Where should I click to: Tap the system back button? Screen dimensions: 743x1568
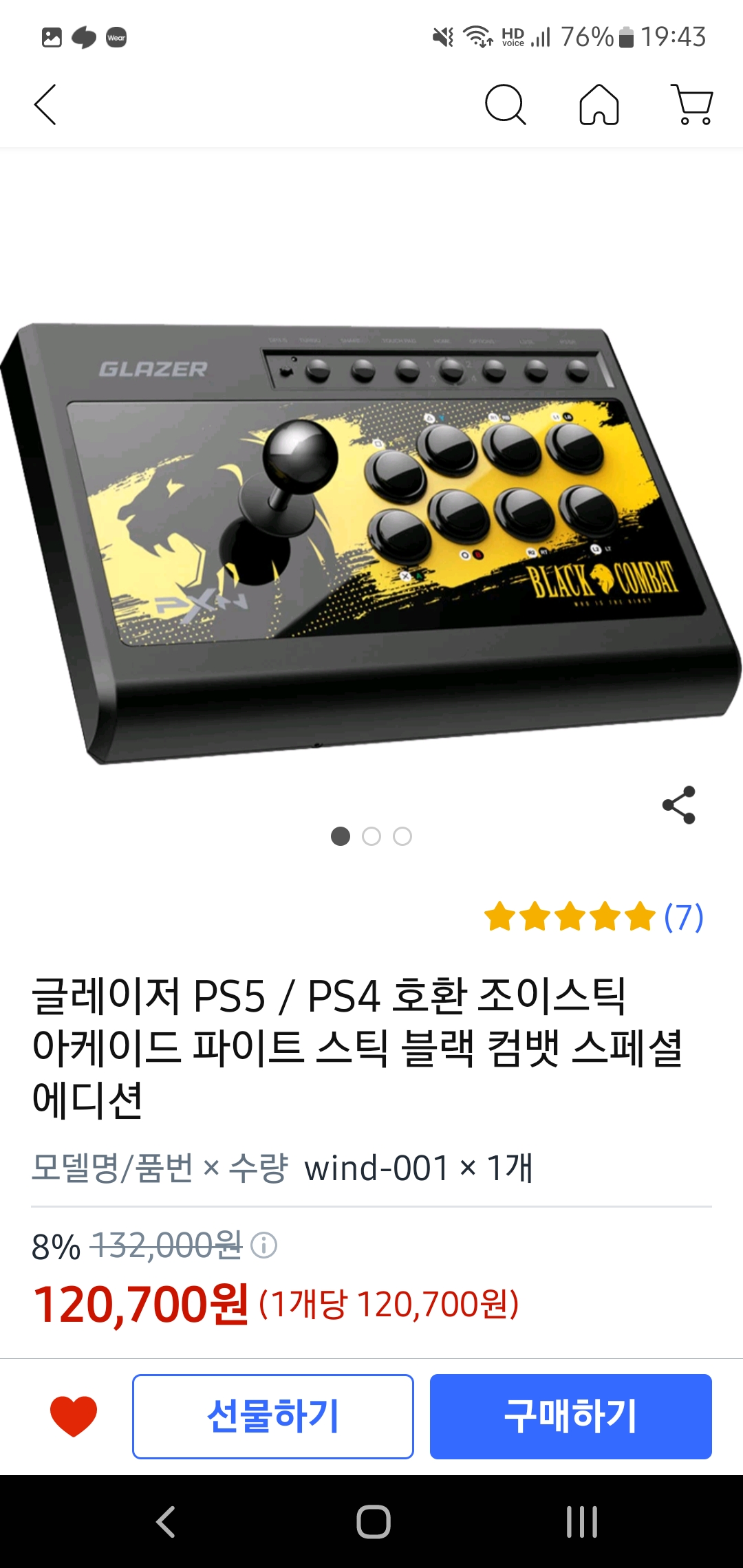(166, 1521)
